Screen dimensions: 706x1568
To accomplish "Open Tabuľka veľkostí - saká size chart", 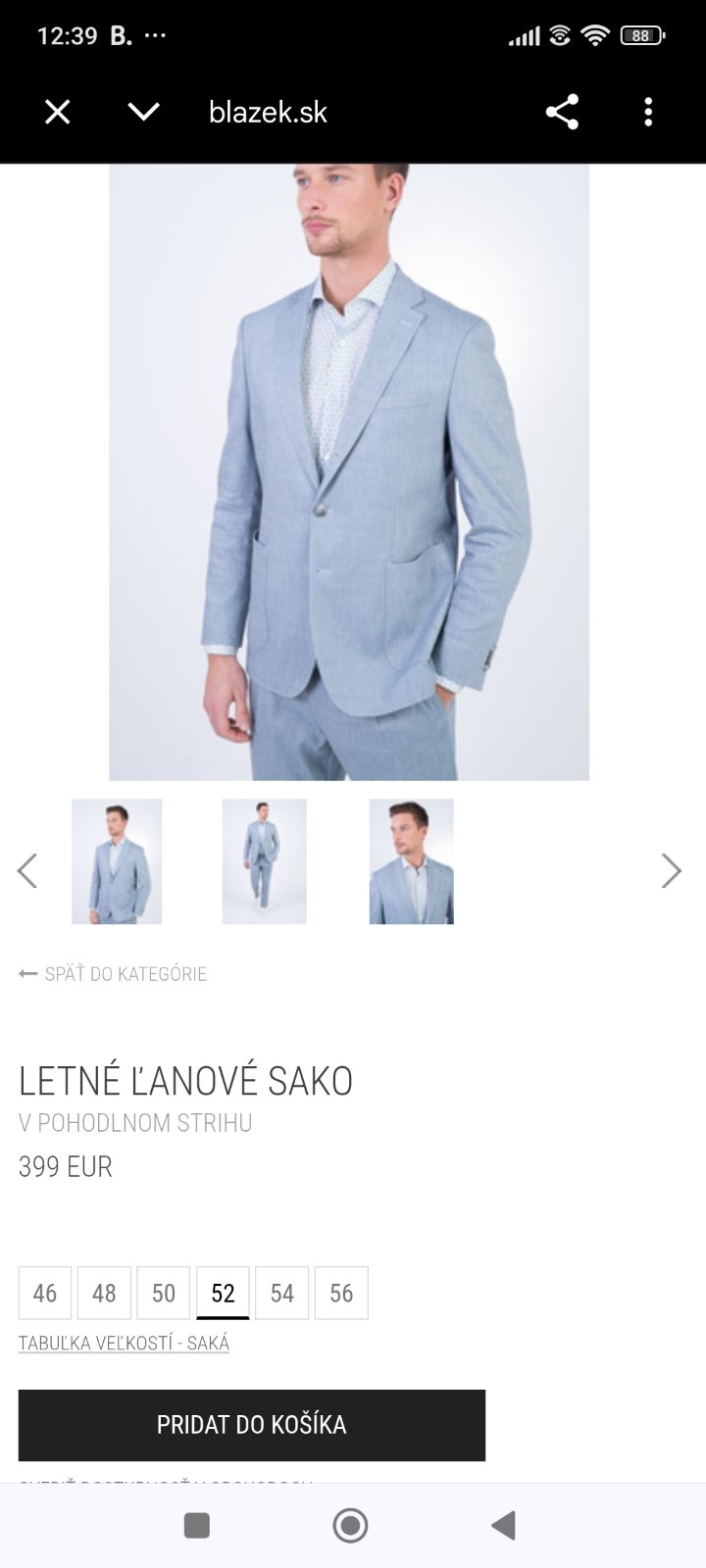I will [124, 1344].
